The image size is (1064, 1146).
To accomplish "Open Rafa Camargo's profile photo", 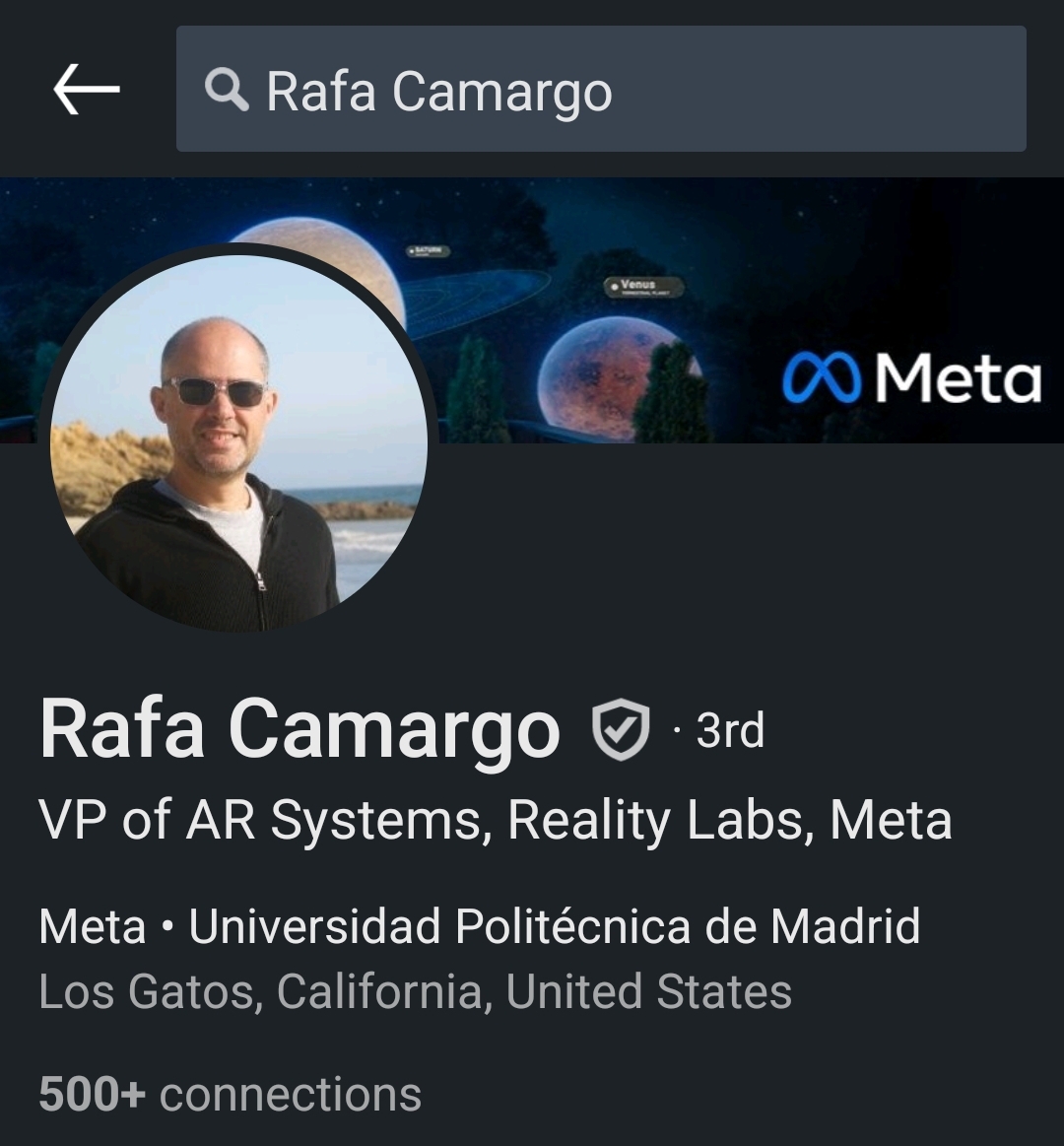I will point(238,440).
